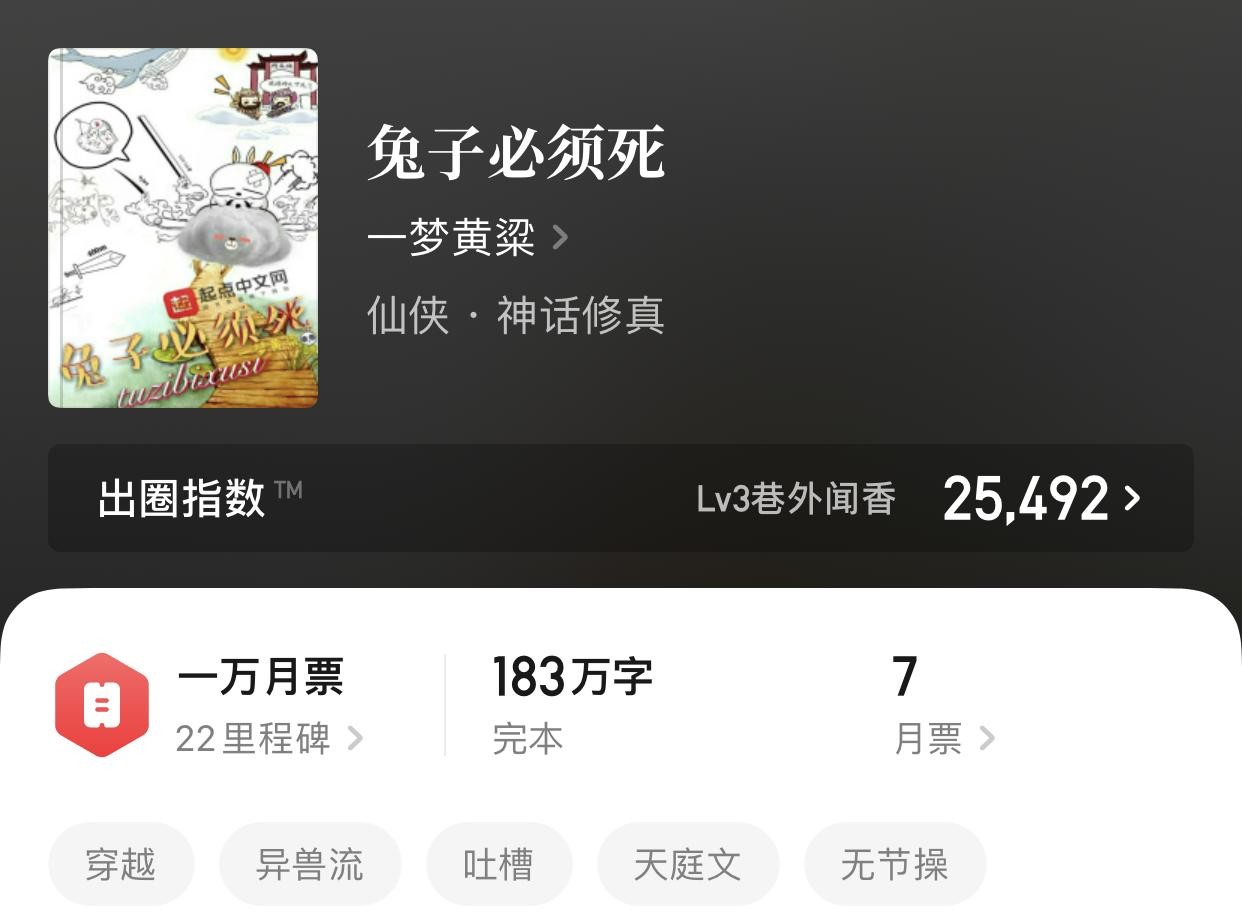The width and height of the screenshot is (1242, 913).
Task: Select the 异兽流 tag chip
Action: pos(310,864)
